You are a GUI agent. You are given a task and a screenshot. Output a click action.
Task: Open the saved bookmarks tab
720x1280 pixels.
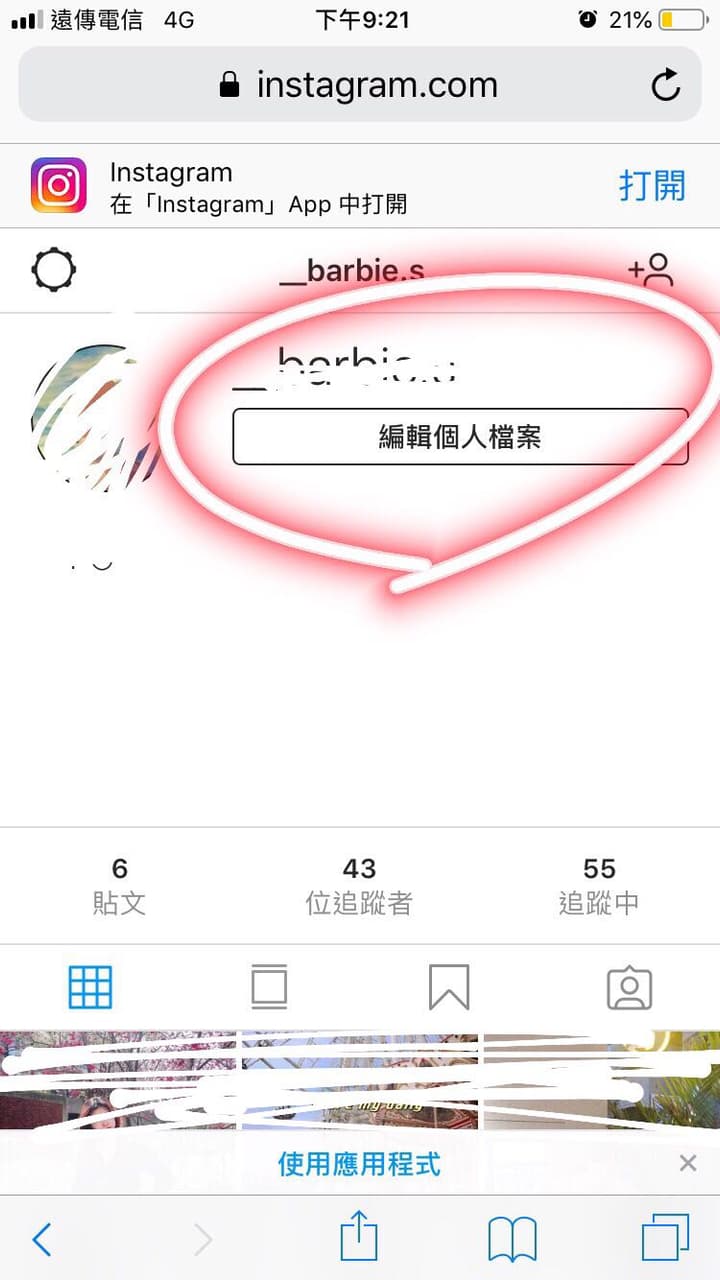[449, 988]
